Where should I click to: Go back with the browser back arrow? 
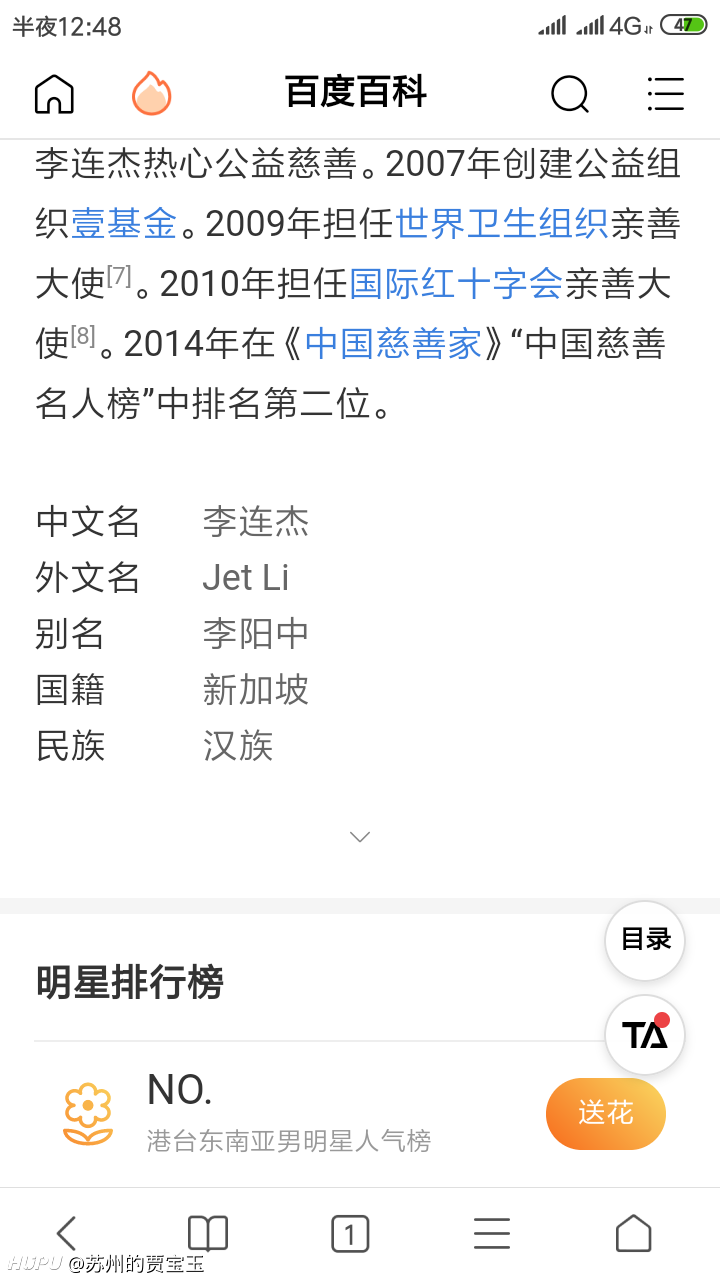click(x=66, y=1234)
